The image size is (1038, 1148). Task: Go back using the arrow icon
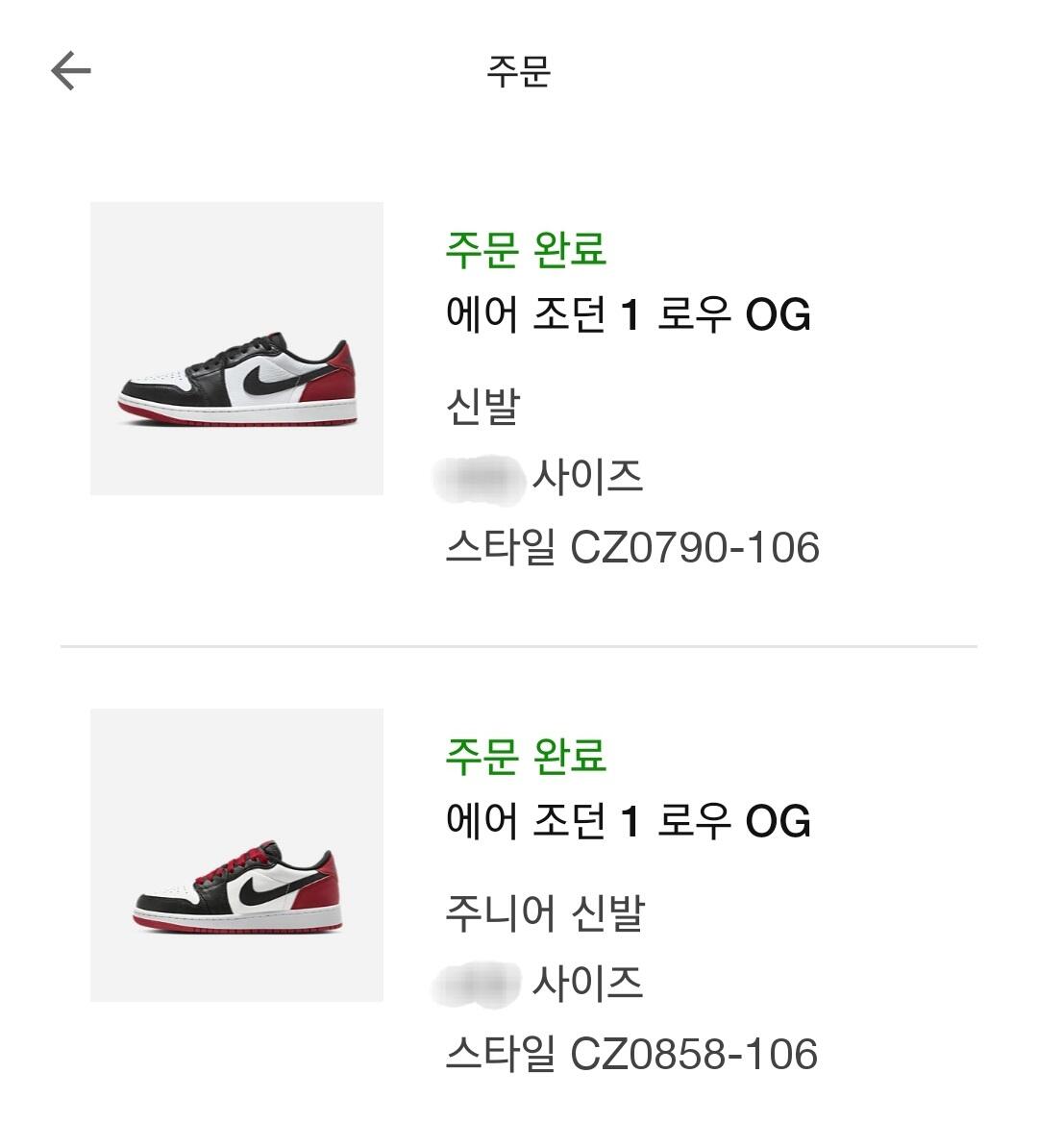coord(71,71)
